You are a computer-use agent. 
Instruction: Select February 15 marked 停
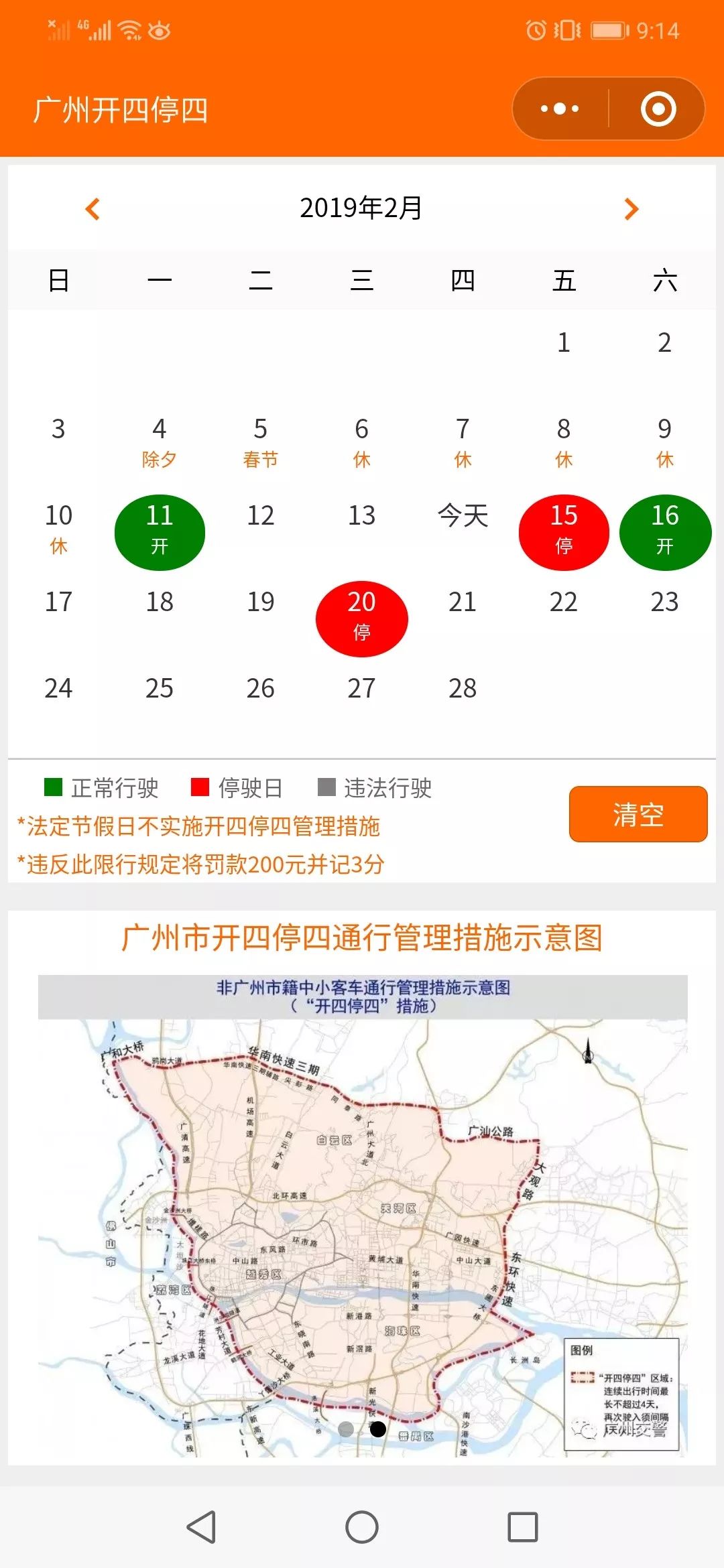point(564,532)
